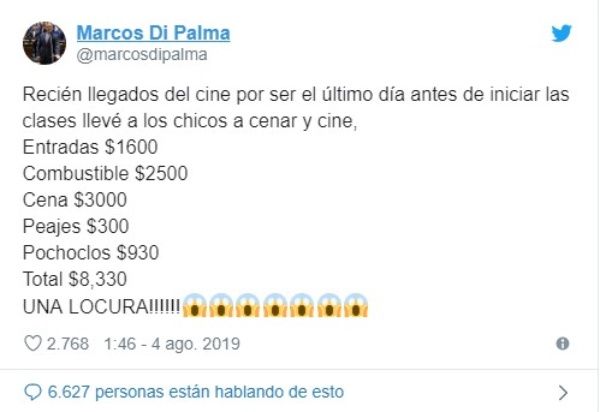This screenshot has width=600, height=412.
Task: Open the tweet info icon
Action: (562, 343)
